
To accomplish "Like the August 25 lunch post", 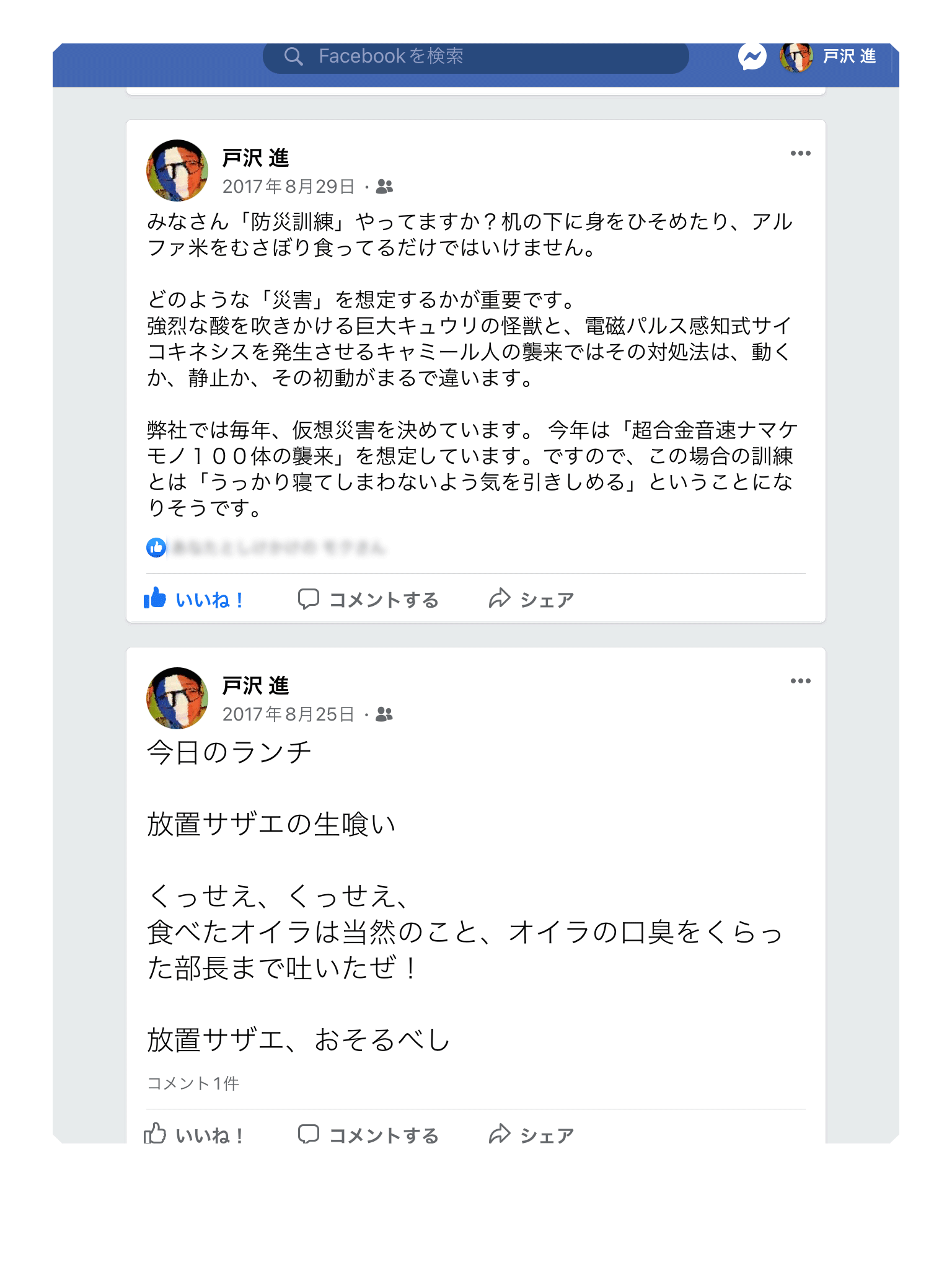I will point(194,1135).
